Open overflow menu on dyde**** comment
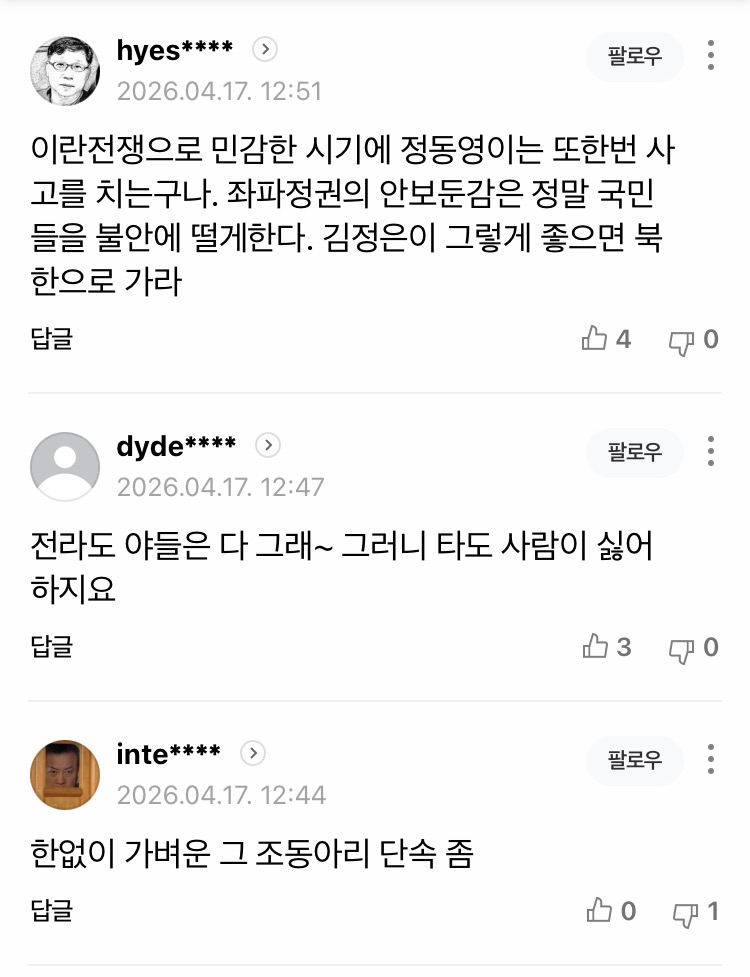This screenshot has height=977, width=750. [x=710, y=452]
